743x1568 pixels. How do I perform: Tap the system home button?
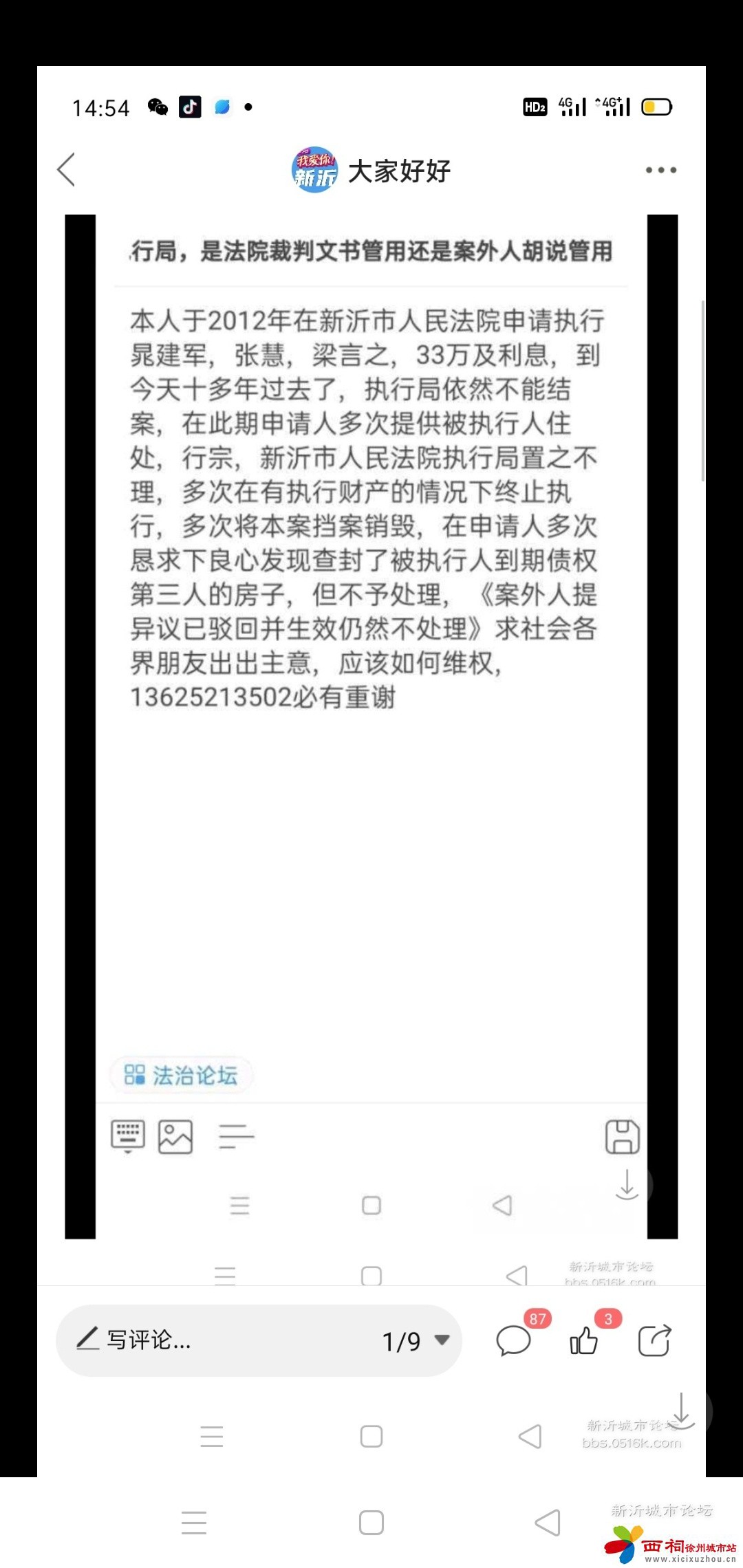371,1523
